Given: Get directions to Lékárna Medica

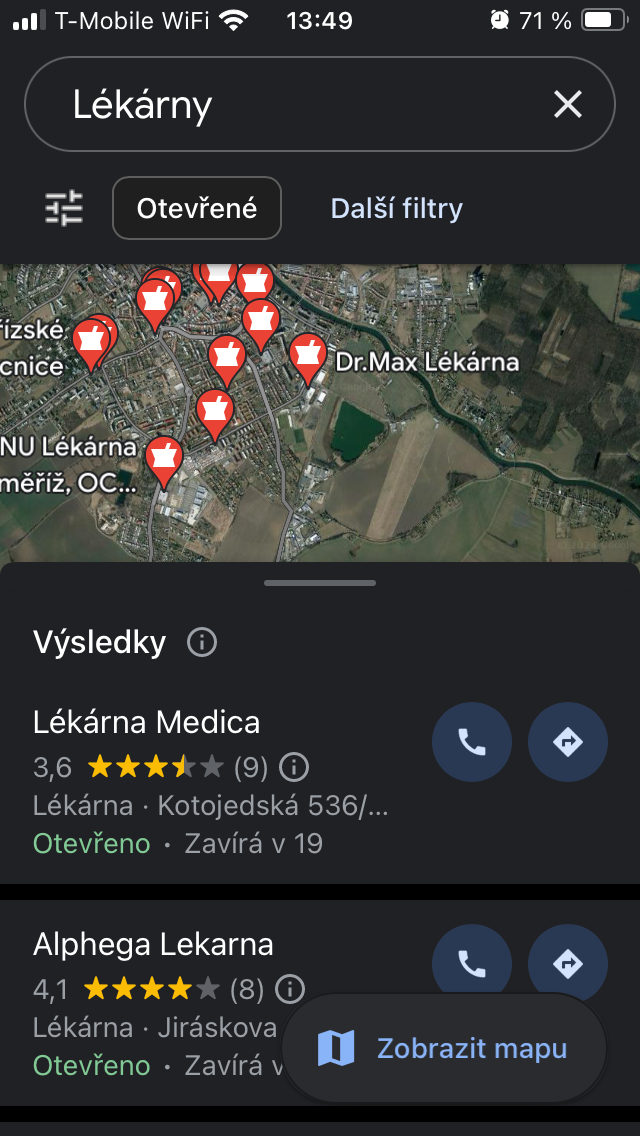Looking at the screenshot, I should (567, 742).
